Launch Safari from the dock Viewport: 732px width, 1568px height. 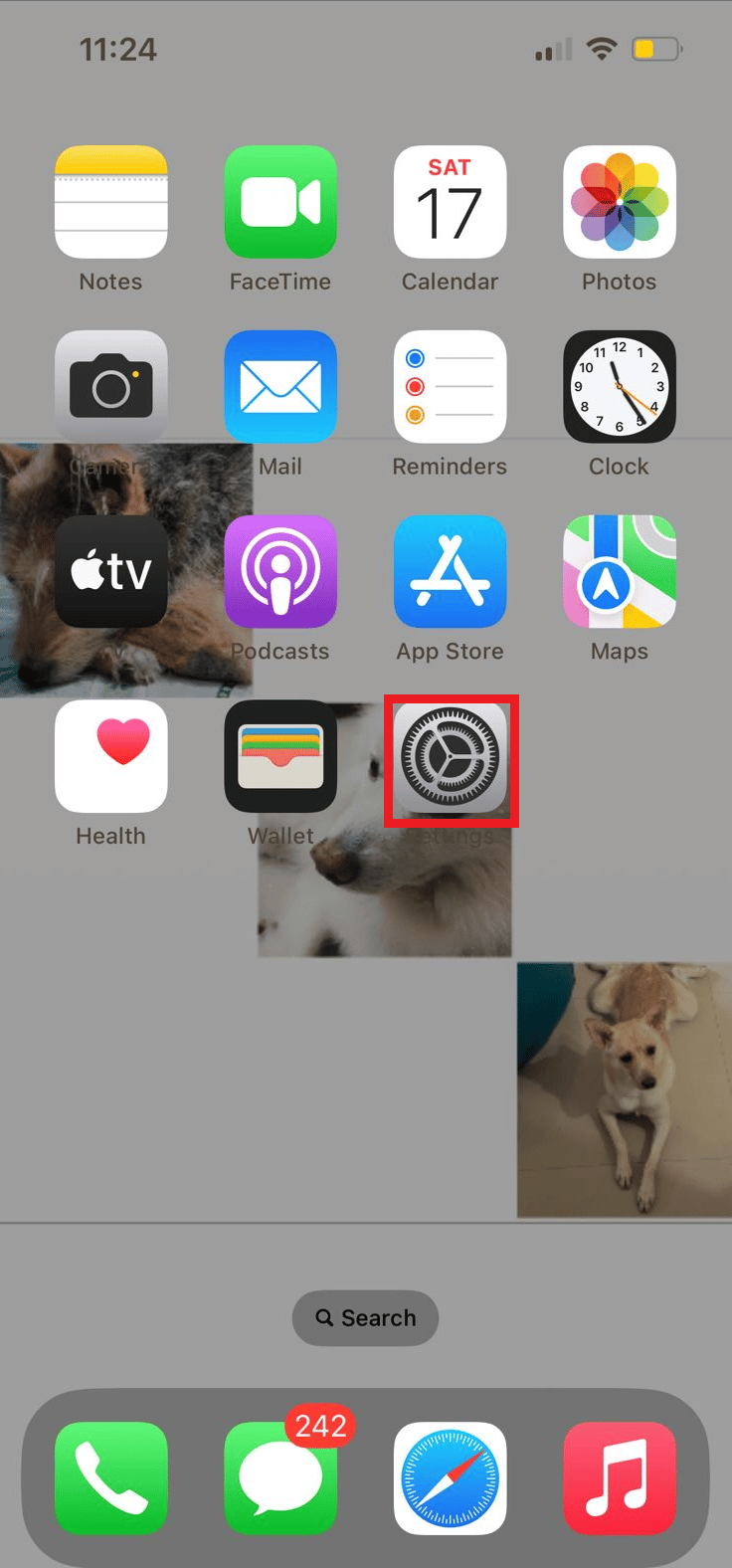(450, 1478)
